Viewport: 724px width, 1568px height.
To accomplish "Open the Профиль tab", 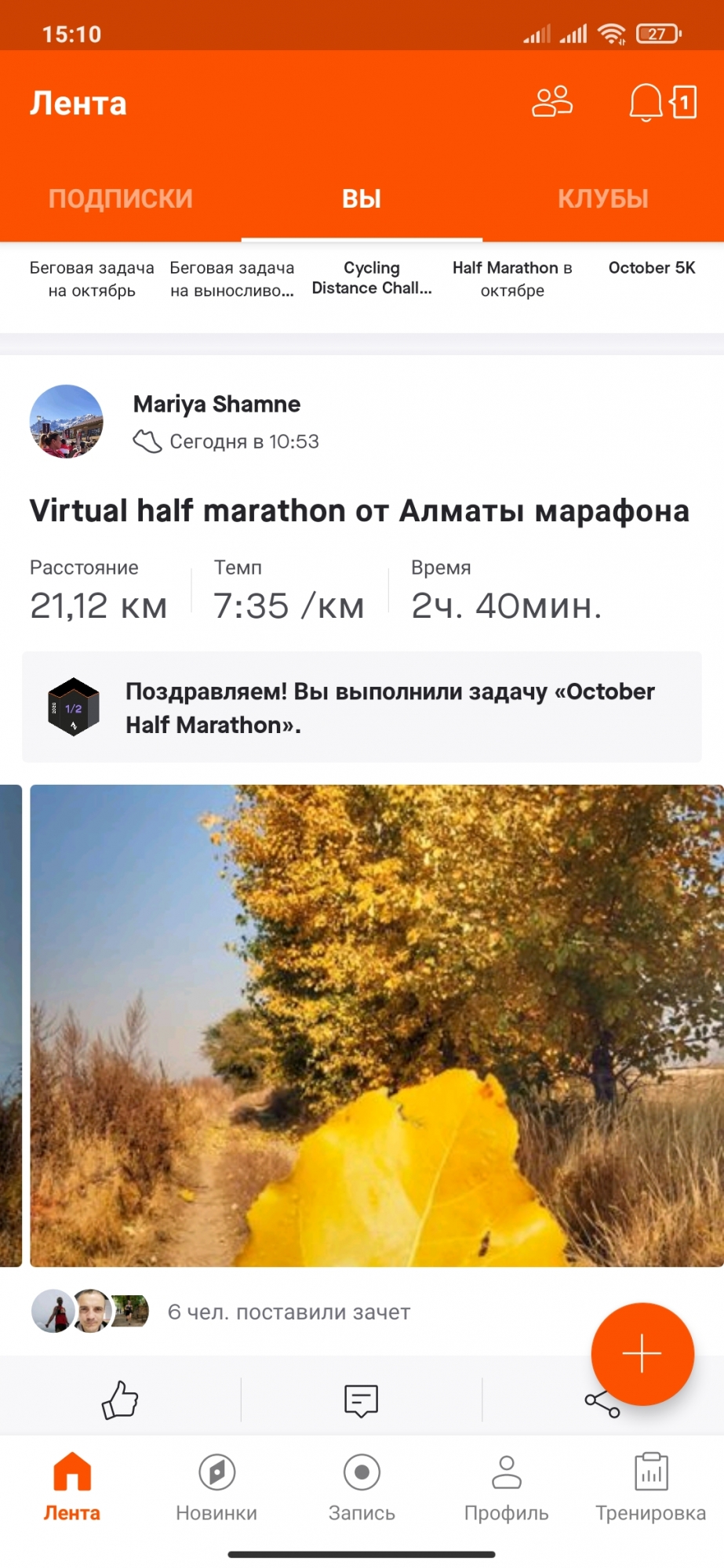I will point(506,1486).
